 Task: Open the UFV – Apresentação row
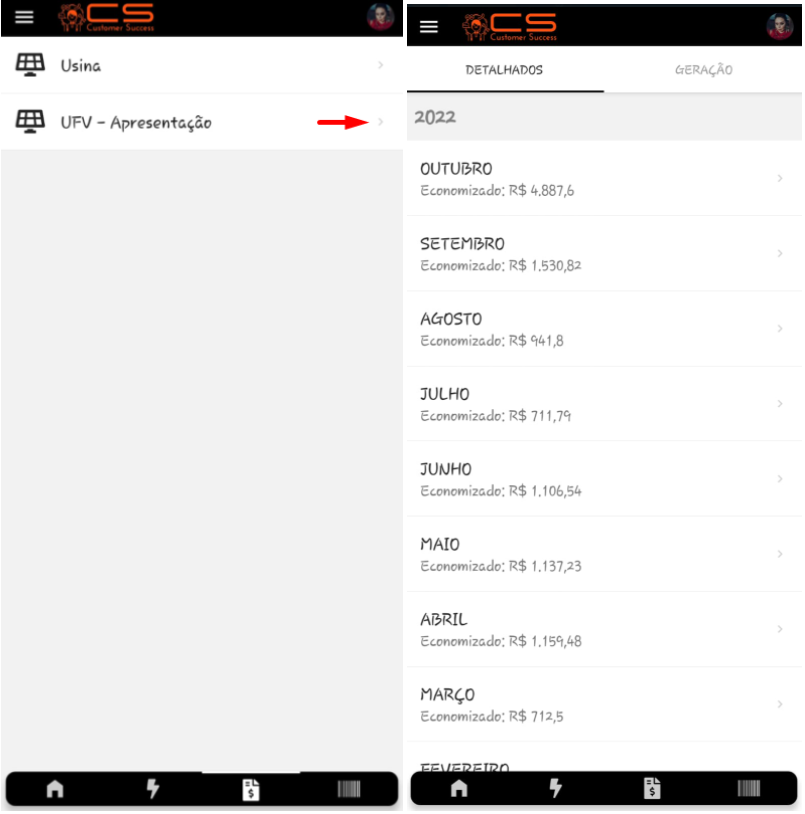(200, 122)
